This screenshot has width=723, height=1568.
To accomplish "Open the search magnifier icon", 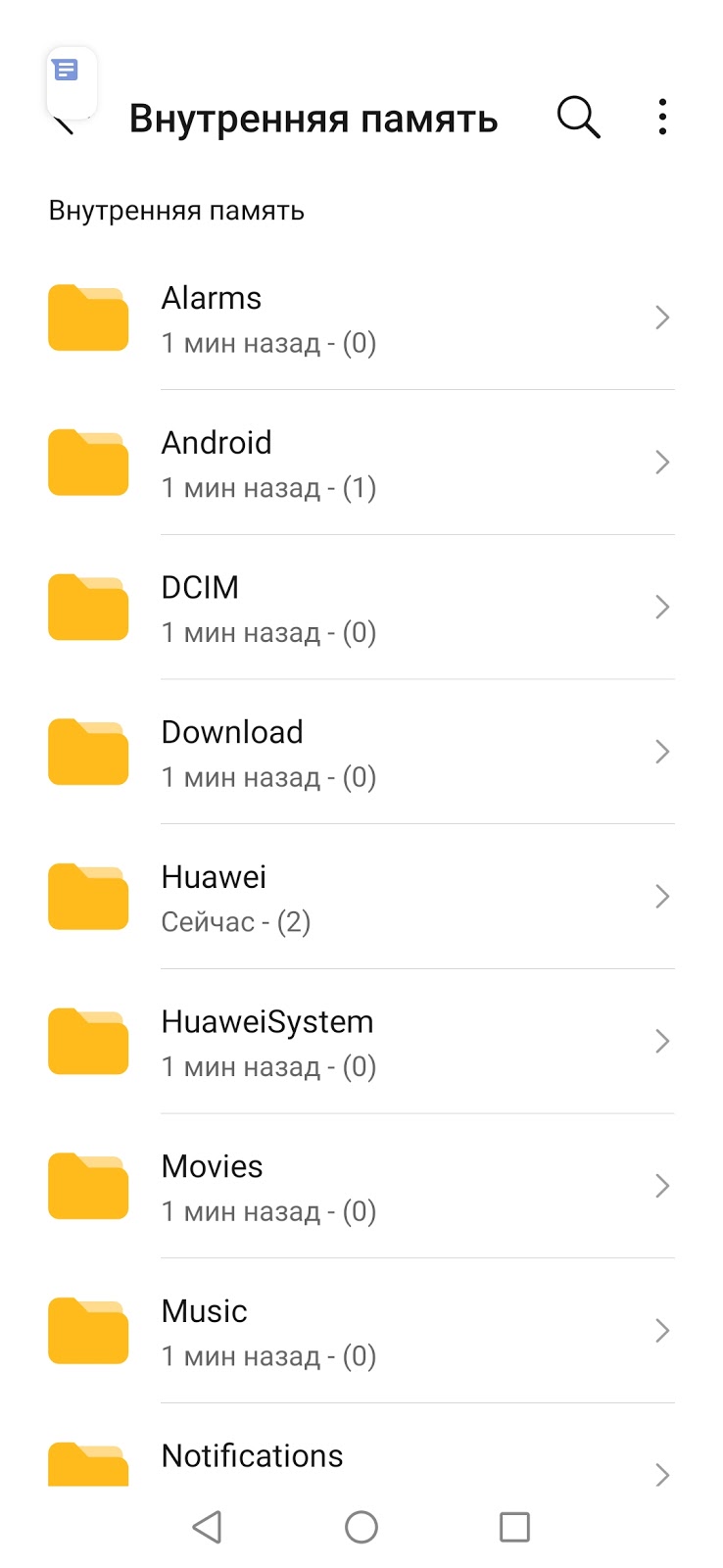I will 578,118.
